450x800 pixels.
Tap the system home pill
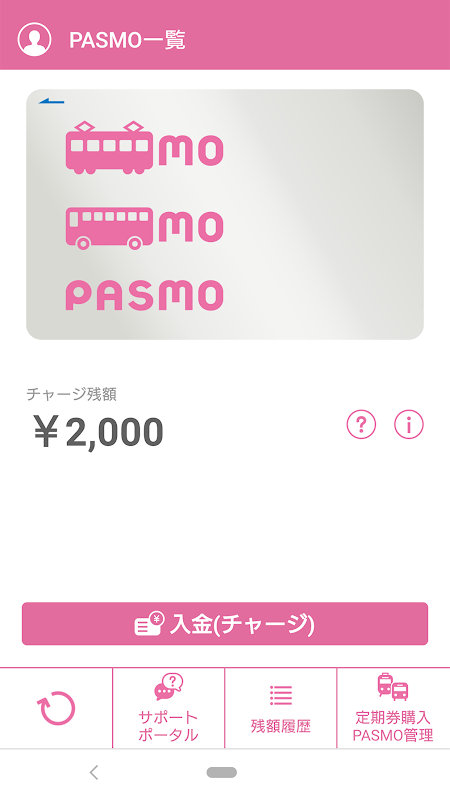click(221, 772)
